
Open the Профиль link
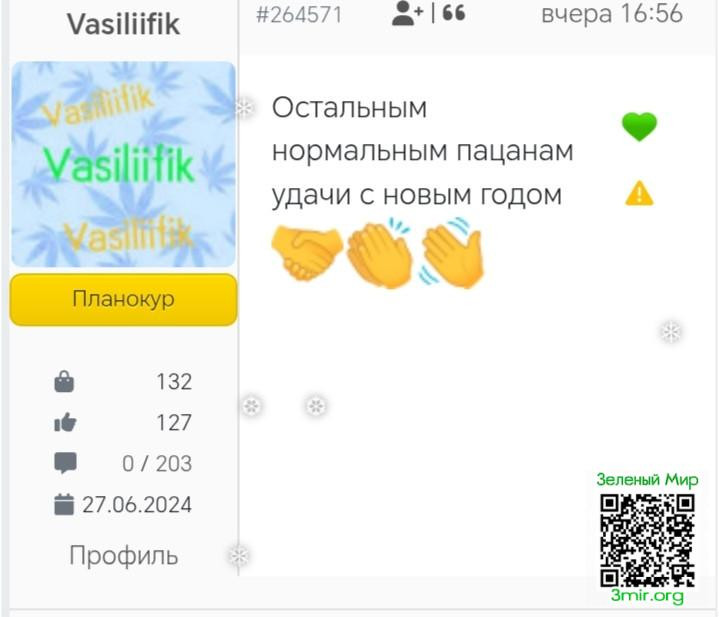[123, 555]
